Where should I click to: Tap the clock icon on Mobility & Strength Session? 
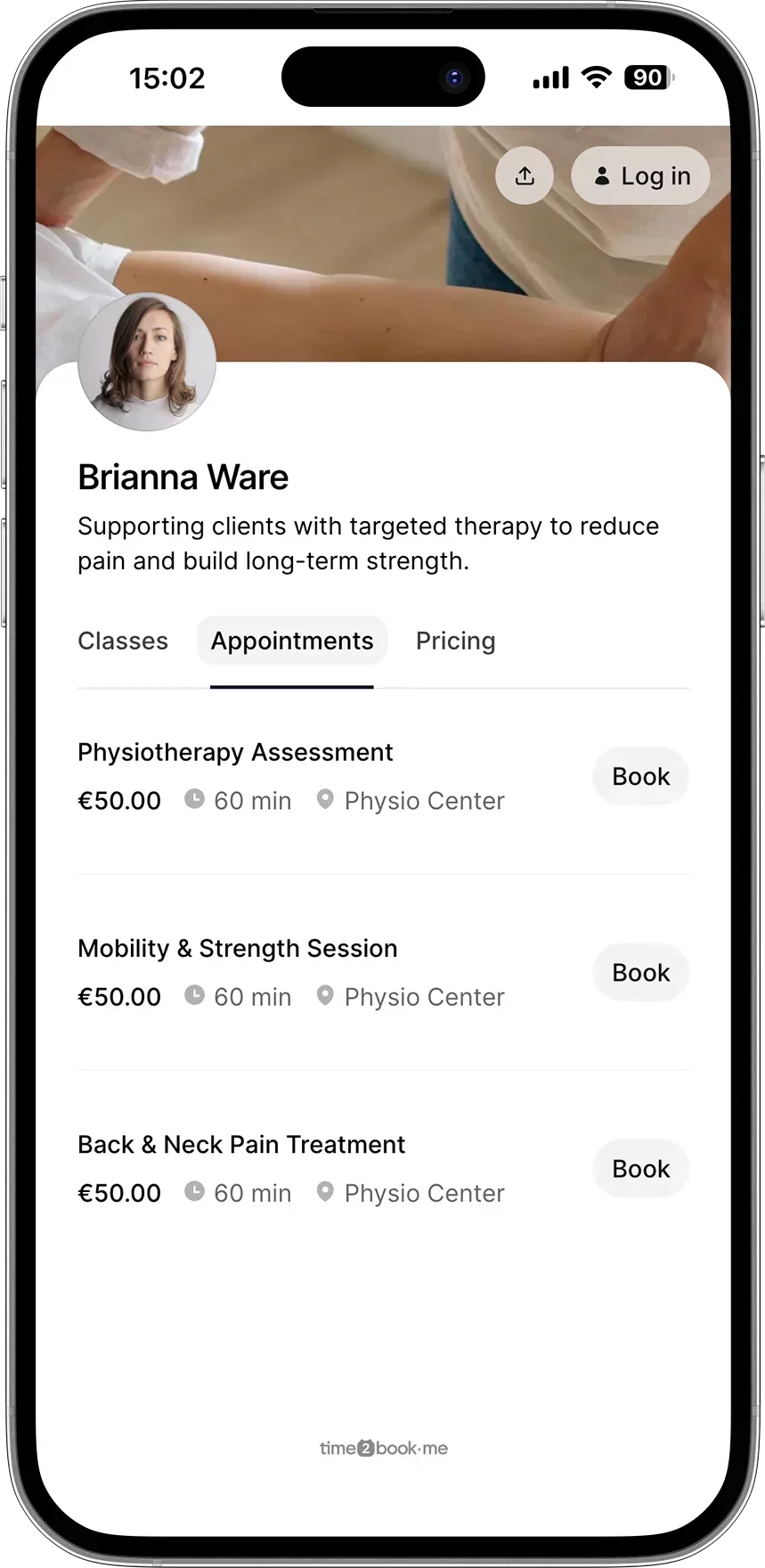[x=195, y=995]
